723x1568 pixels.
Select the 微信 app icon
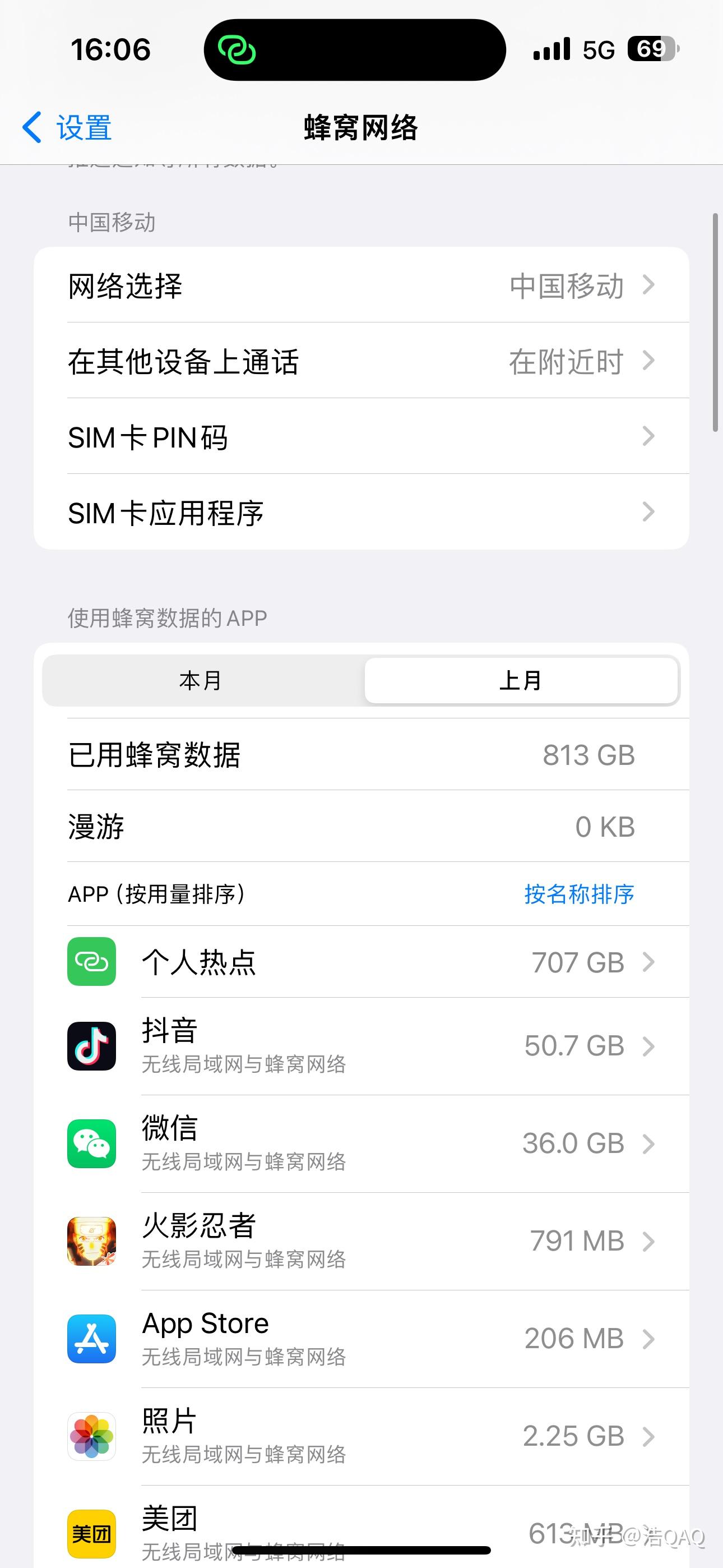[x=91, y=1143]
